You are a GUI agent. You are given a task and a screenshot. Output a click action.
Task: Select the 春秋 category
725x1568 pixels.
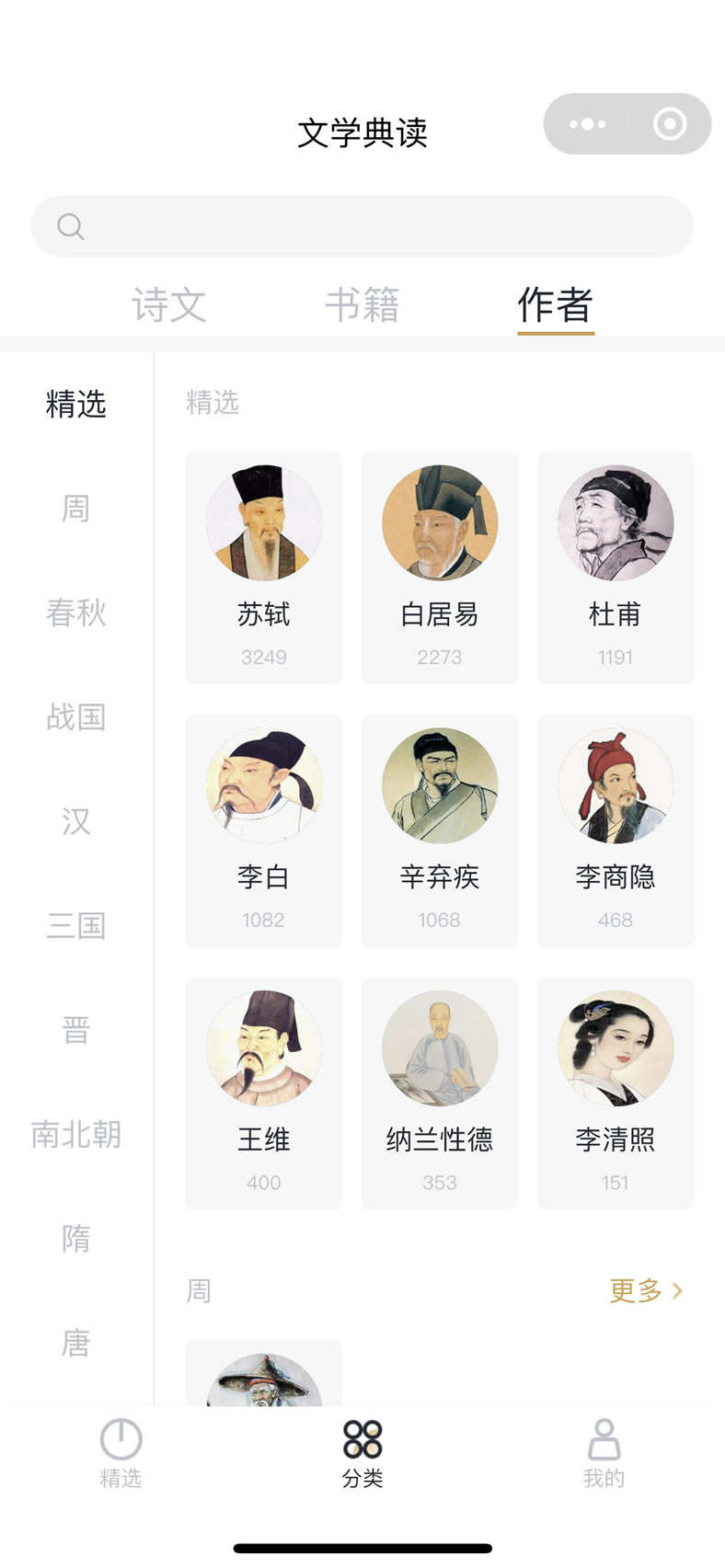pos(75,612)
